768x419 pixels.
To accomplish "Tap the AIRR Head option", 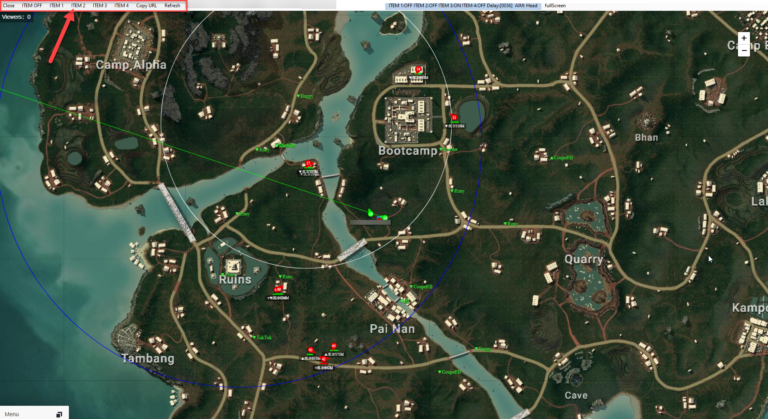I will [527, 5].
